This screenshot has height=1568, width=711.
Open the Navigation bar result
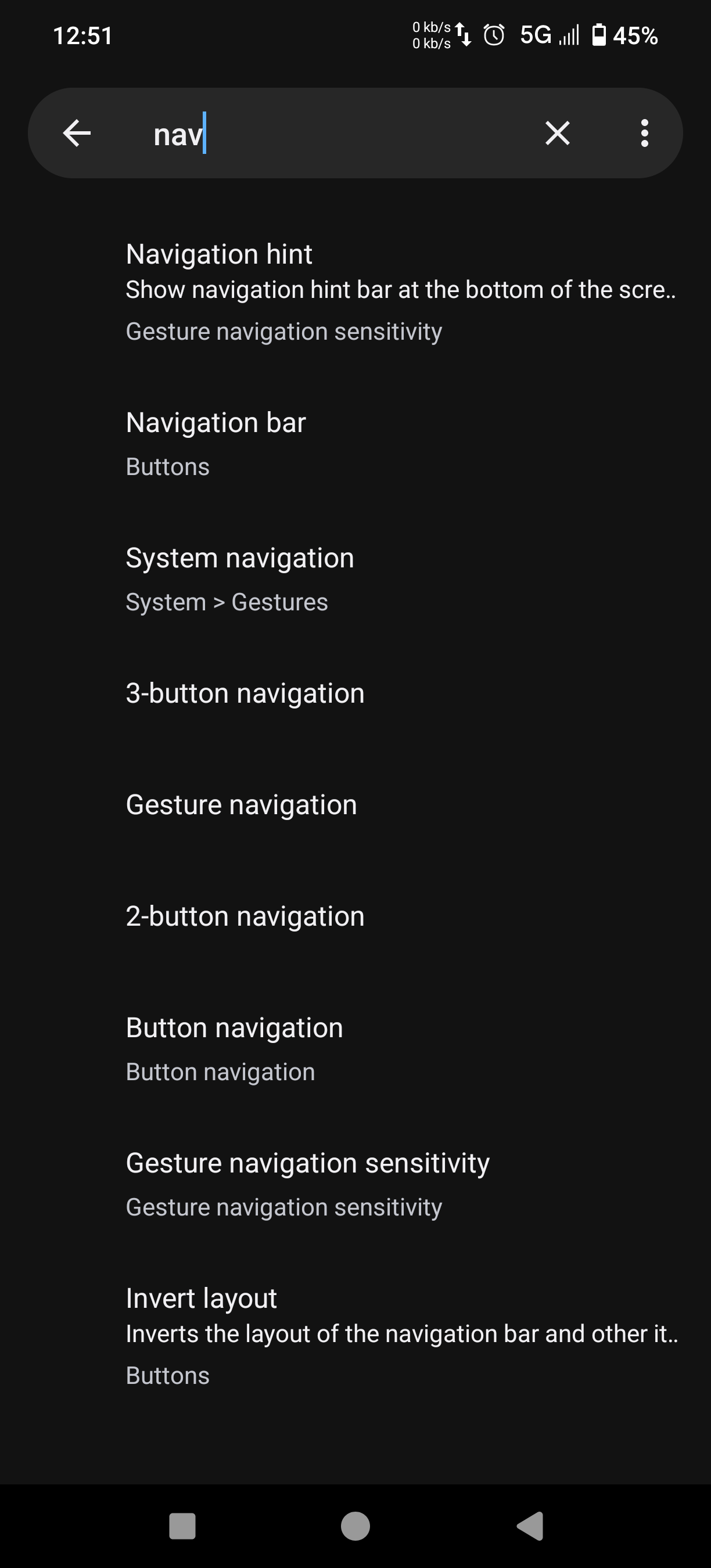point(355,444)
